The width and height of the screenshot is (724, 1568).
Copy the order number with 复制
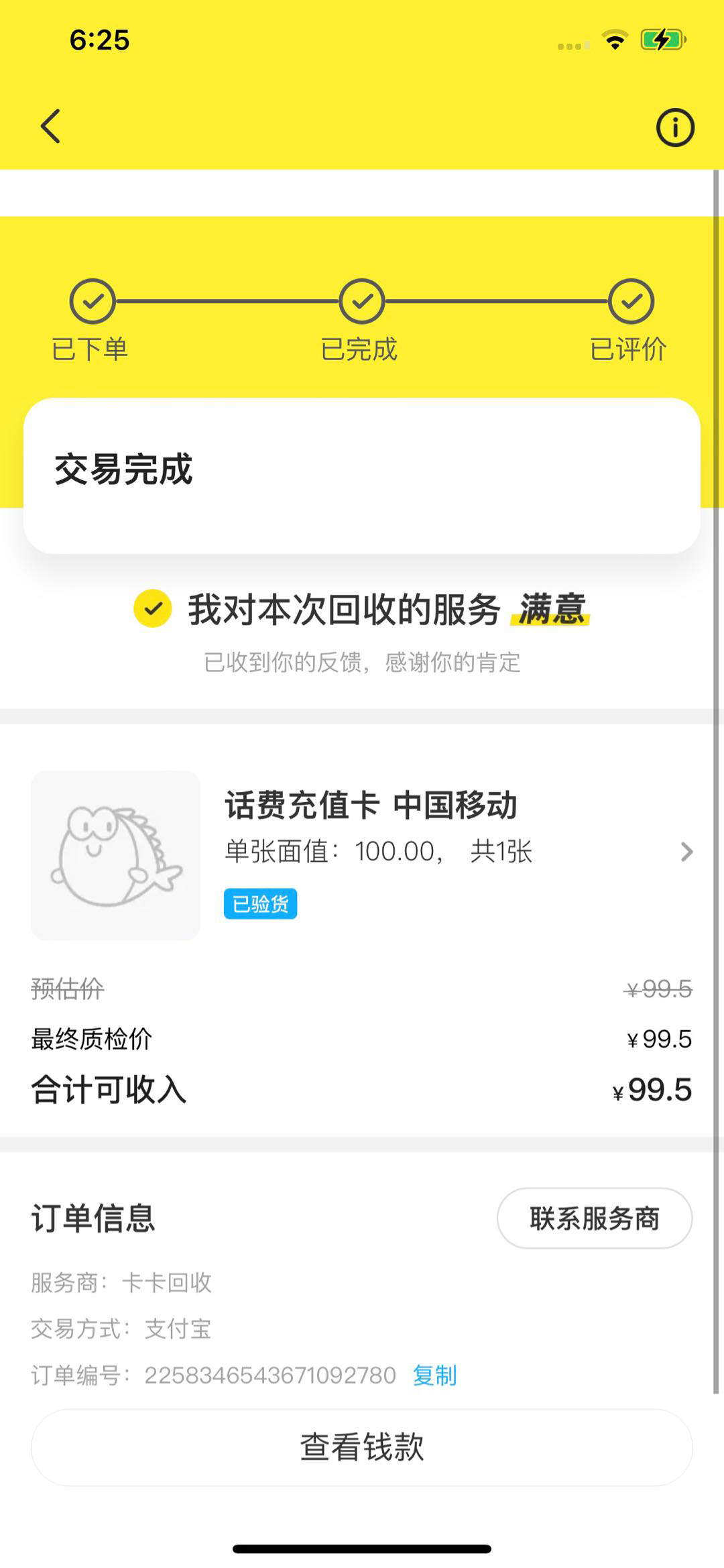pos(434,1374)
